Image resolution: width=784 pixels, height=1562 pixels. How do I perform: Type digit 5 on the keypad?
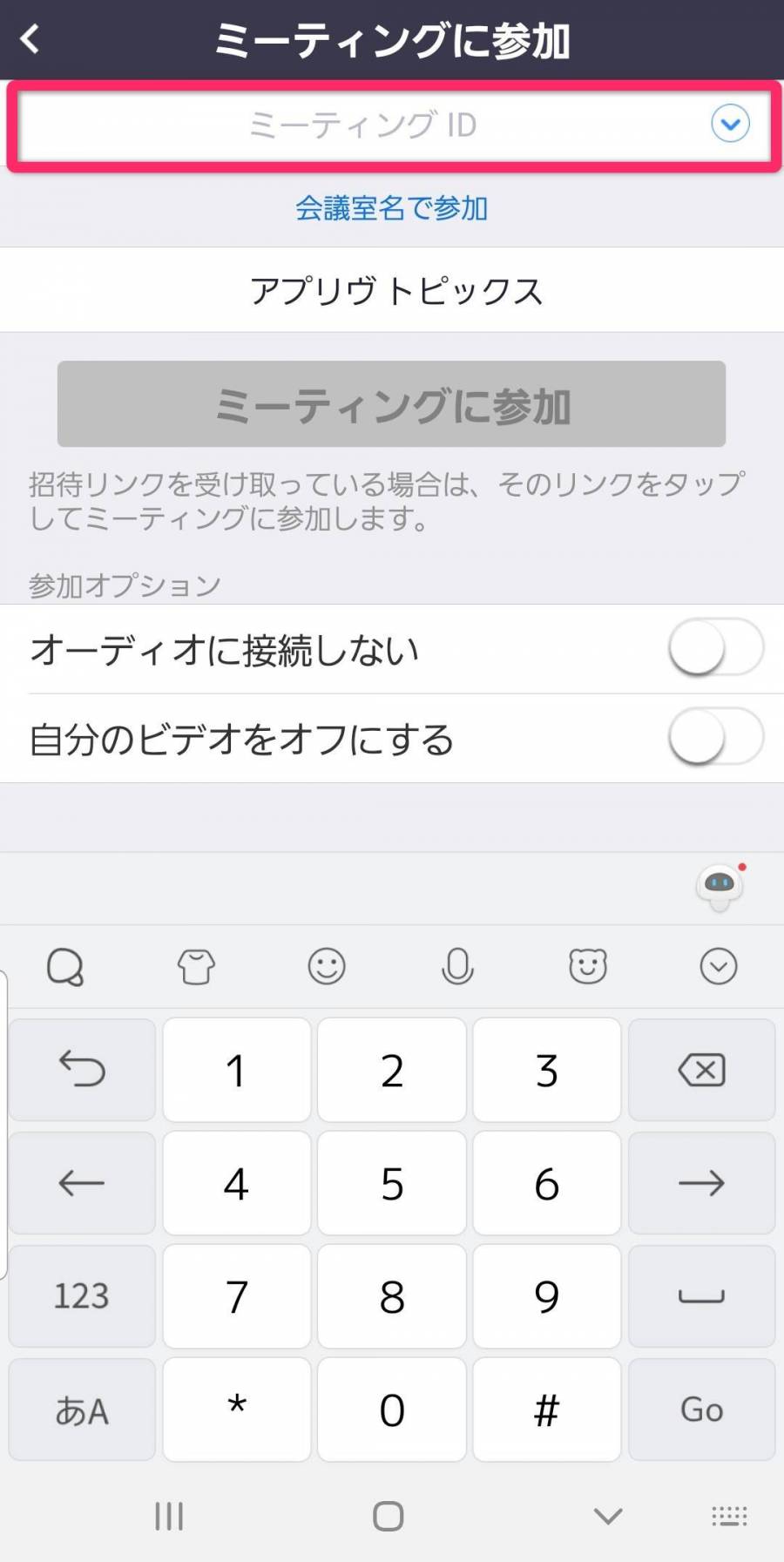(x=392, y=1183)
